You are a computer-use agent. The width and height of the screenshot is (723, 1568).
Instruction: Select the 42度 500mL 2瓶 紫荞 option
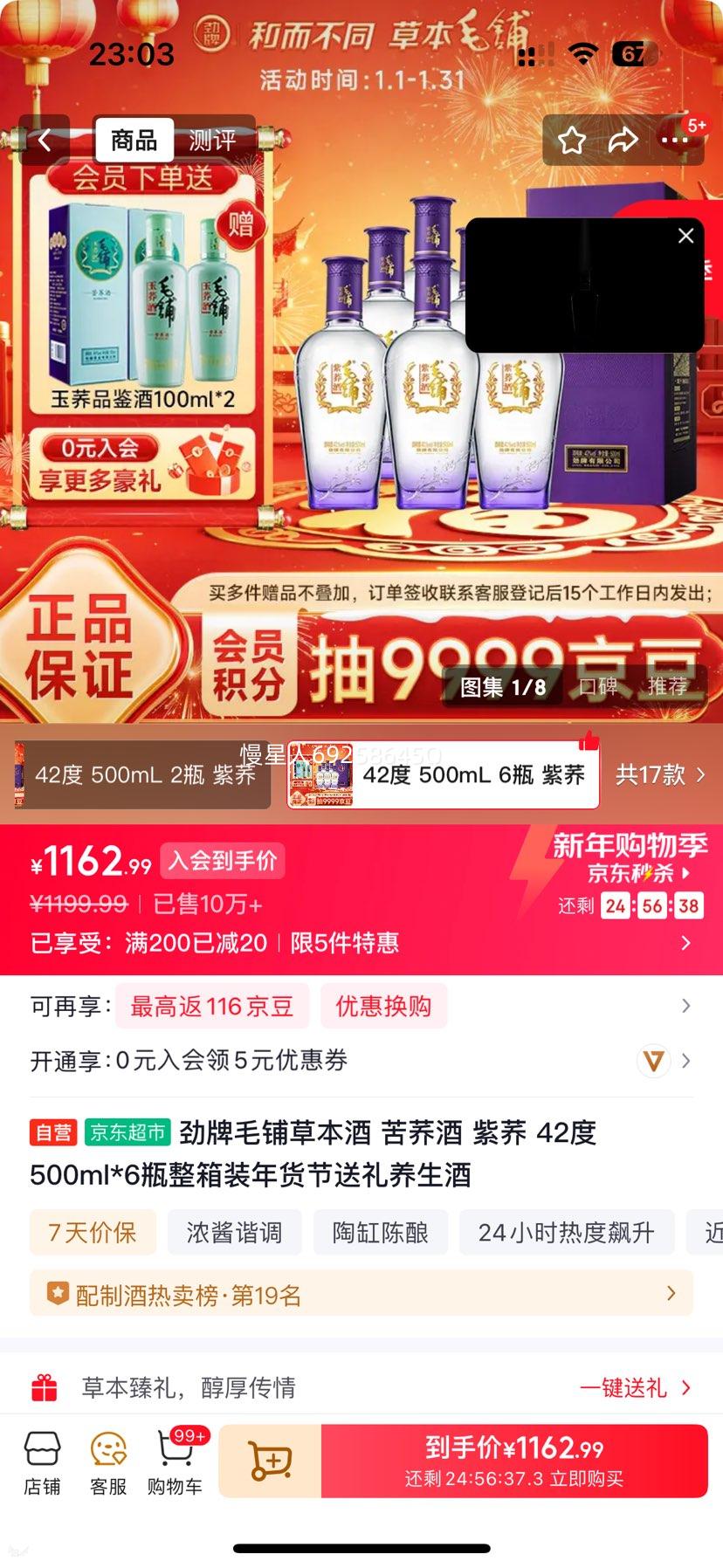[x=140, y=774]
